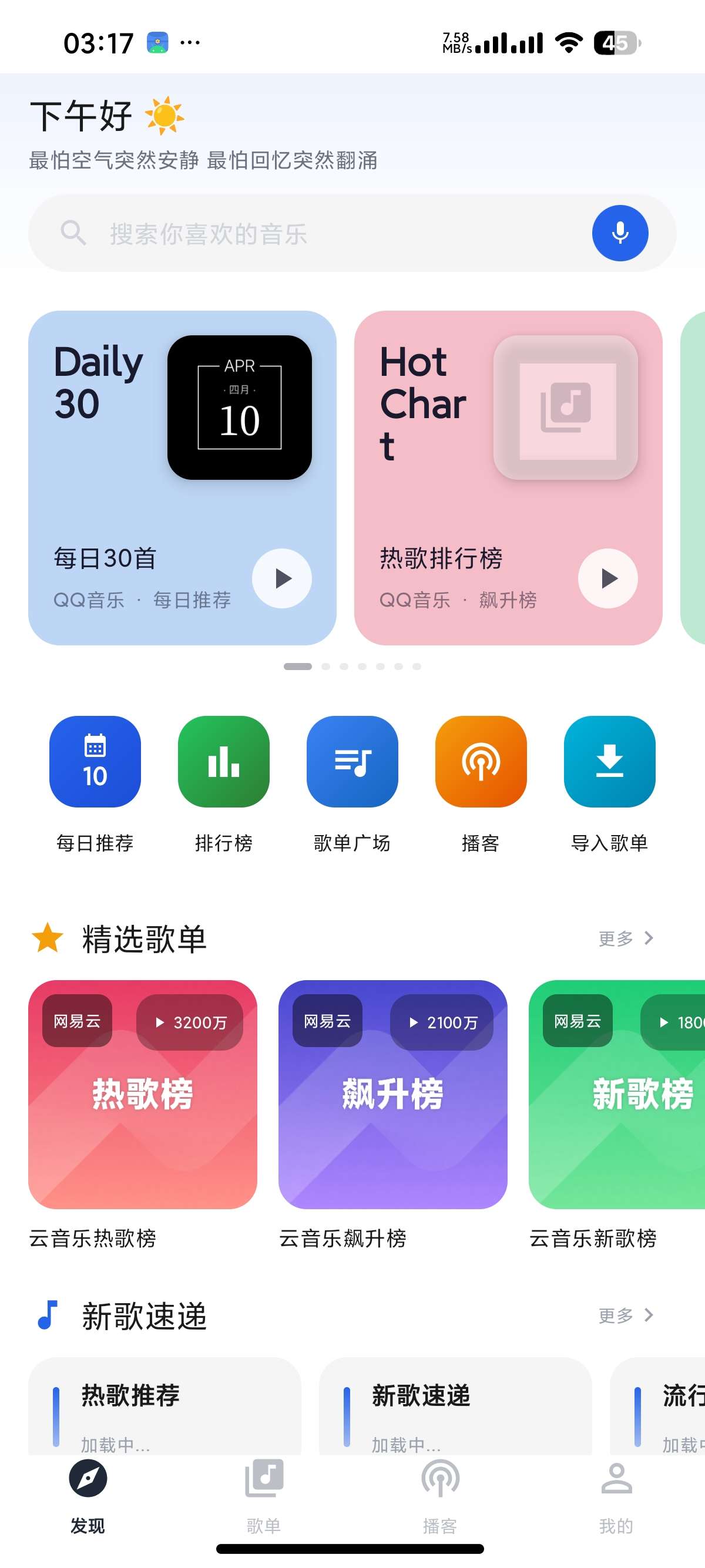Tap 更多 next to 新歌速递
Image resolution: width=705 pixels, height=1568 pixels.
coord(616,1315)
